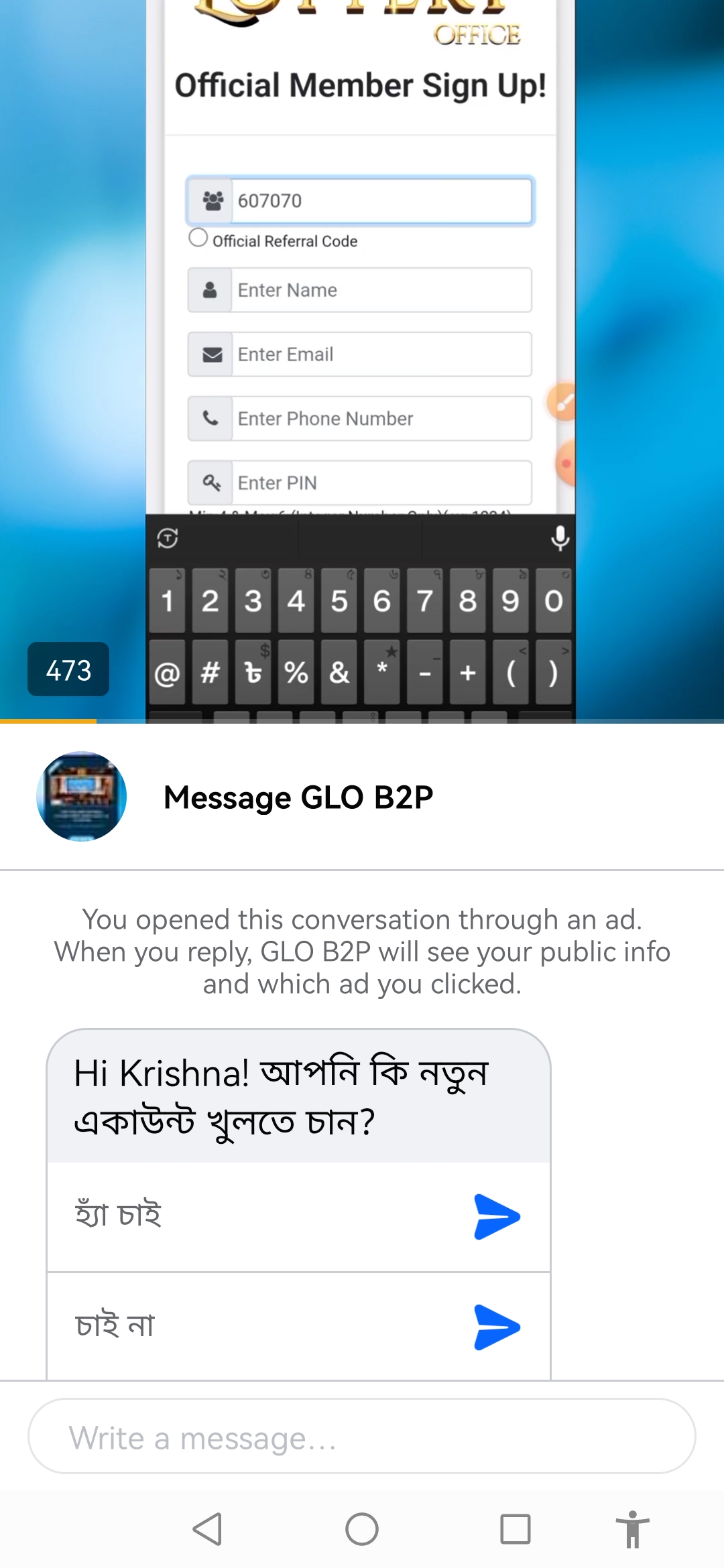This screenshot has height=1568, width=724.
Task: Open recent apps
Action: pos(516,1530)
